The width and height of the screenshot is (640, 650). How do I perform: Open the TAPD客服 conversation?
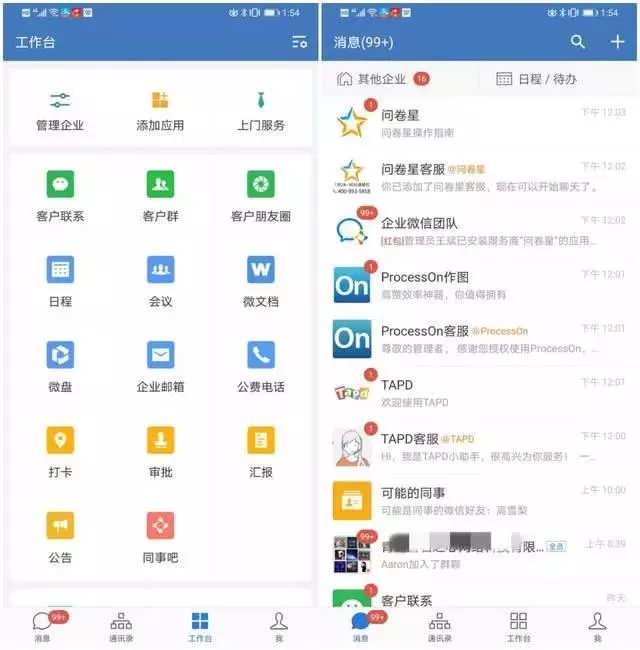coord(480,447)
